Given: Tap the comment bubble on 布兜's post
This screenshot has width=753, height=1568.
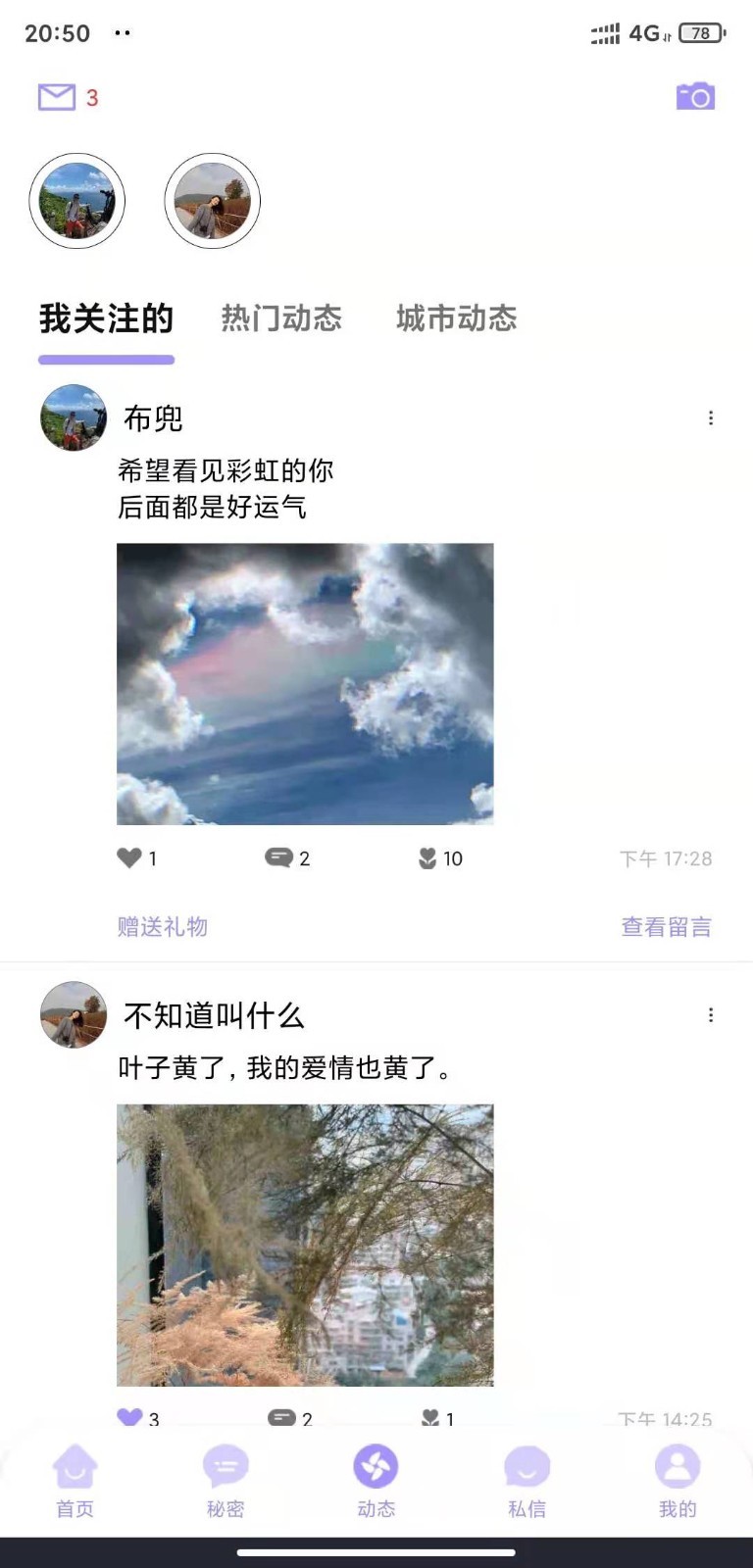Looking at the screenshot, I should pyautogui.click(x=281, y=857).
